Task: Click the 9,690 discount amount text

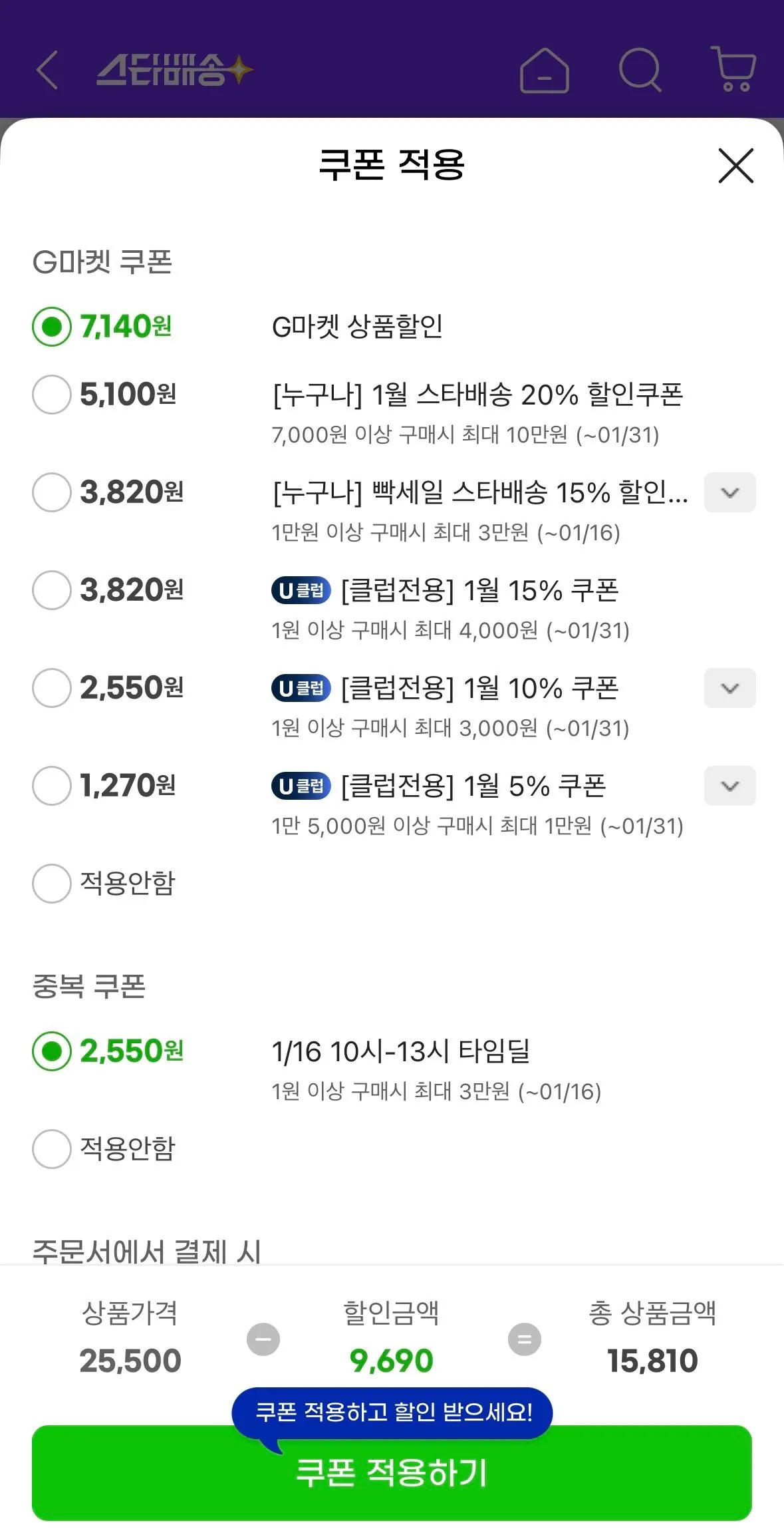Action: 394,1359
